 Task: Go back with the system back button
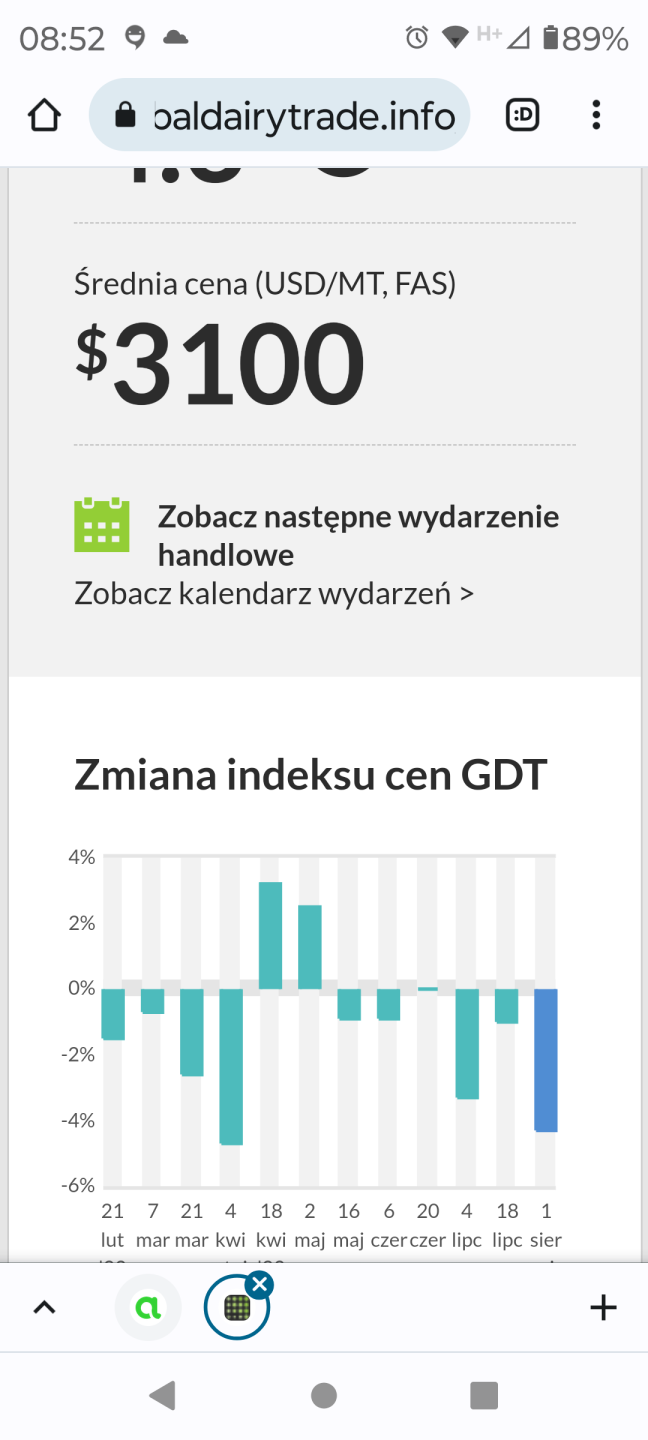(x=162, y=1396)
